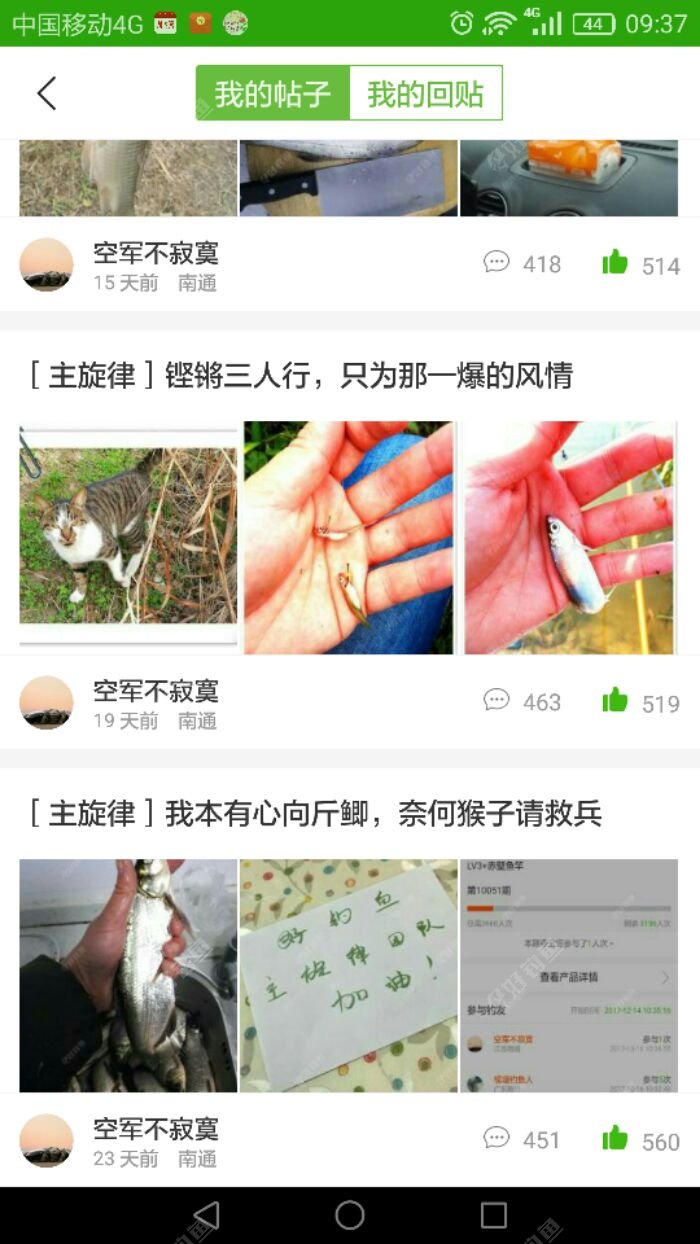Screen dimensions: 700x1244
Task: Open post 我本有心向斤鲫，奈何猴子请救兵
Action: click(x=314, y=814)
